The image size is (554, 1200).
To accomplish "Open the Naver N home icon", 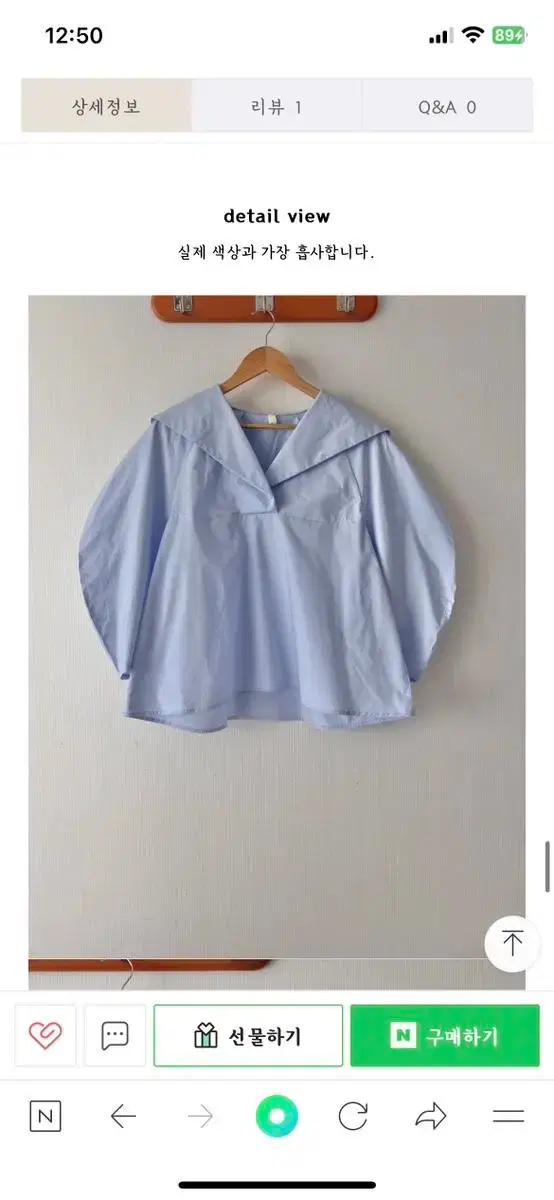I will click(46, 1116).
